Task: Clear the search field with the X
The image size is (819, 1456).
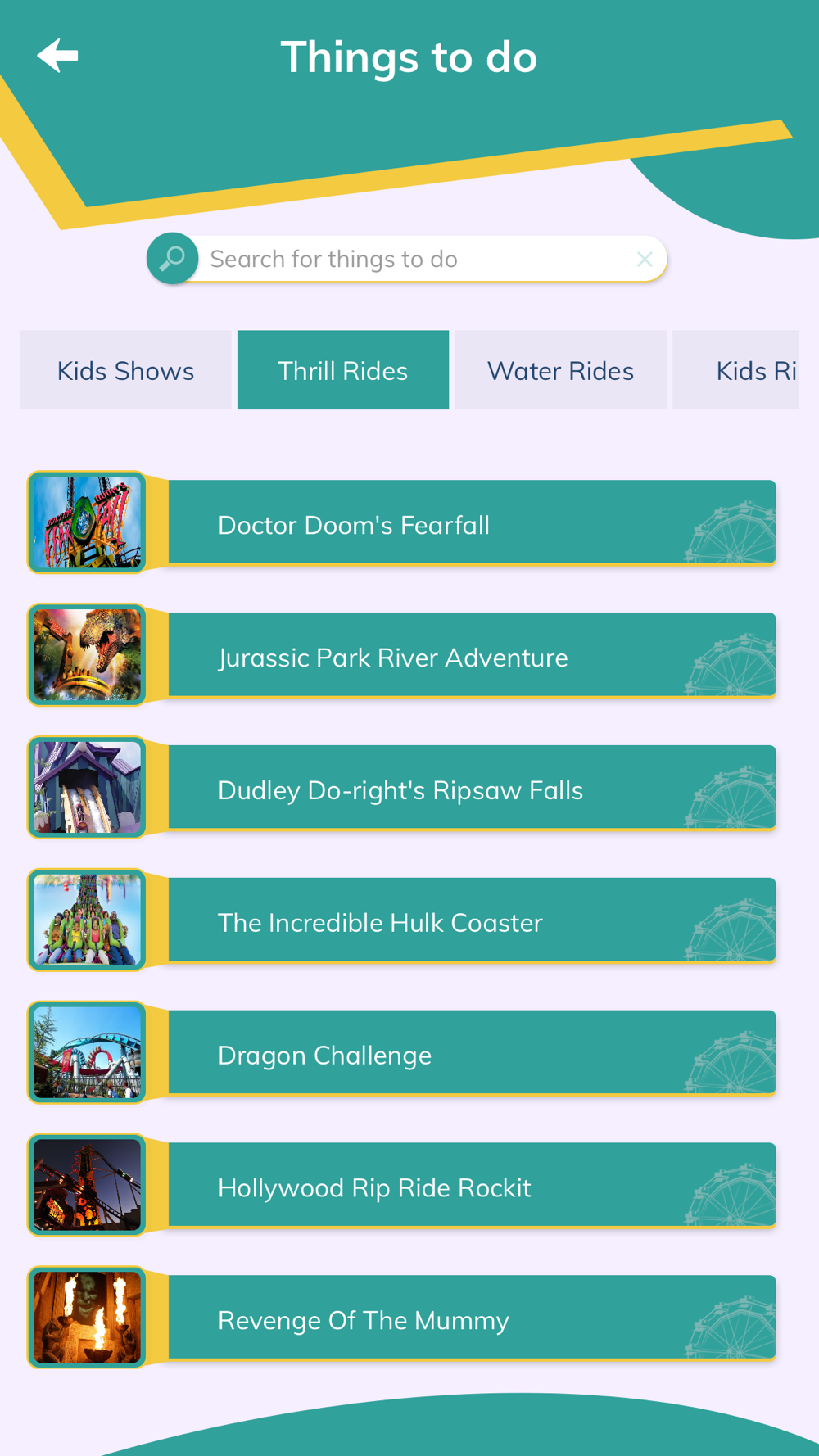Action: [645, 260]
